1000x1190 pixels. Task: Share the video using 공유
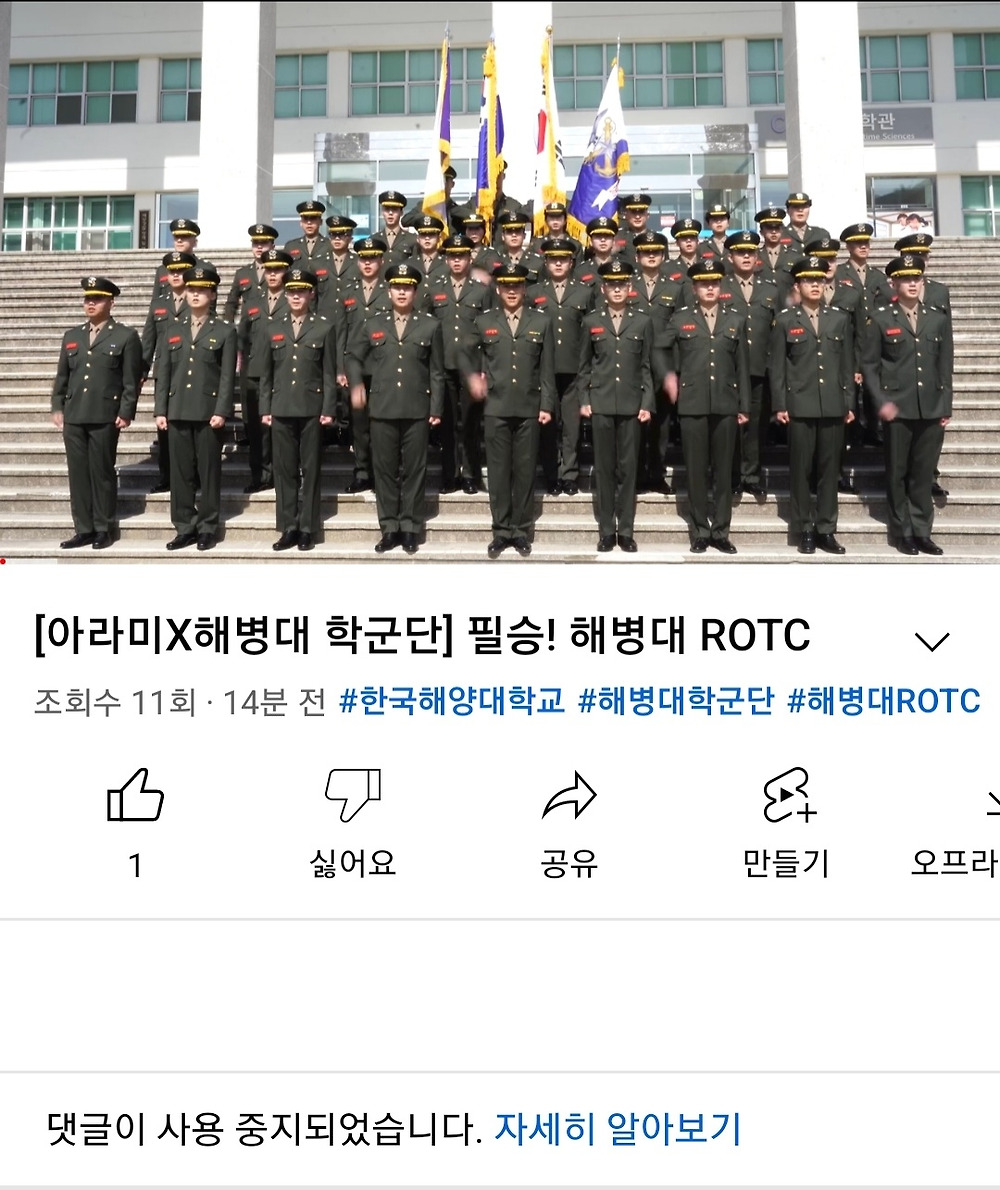pyautogui.click(x=569, y=797)
